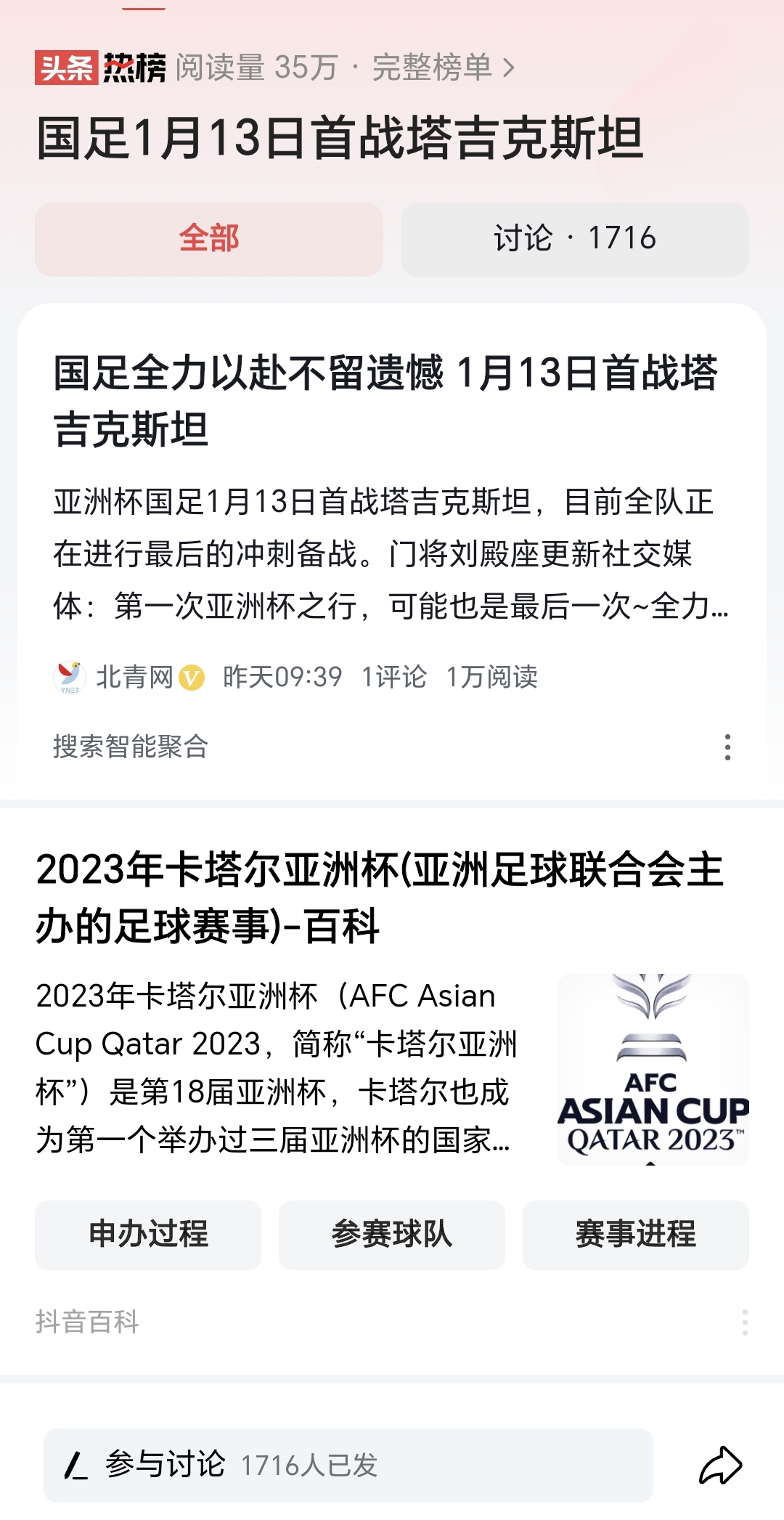Viewport: 784px width, 1520px height.
Task: Tap the 参与讨论 input box
Action: [x=348, y=1465]
